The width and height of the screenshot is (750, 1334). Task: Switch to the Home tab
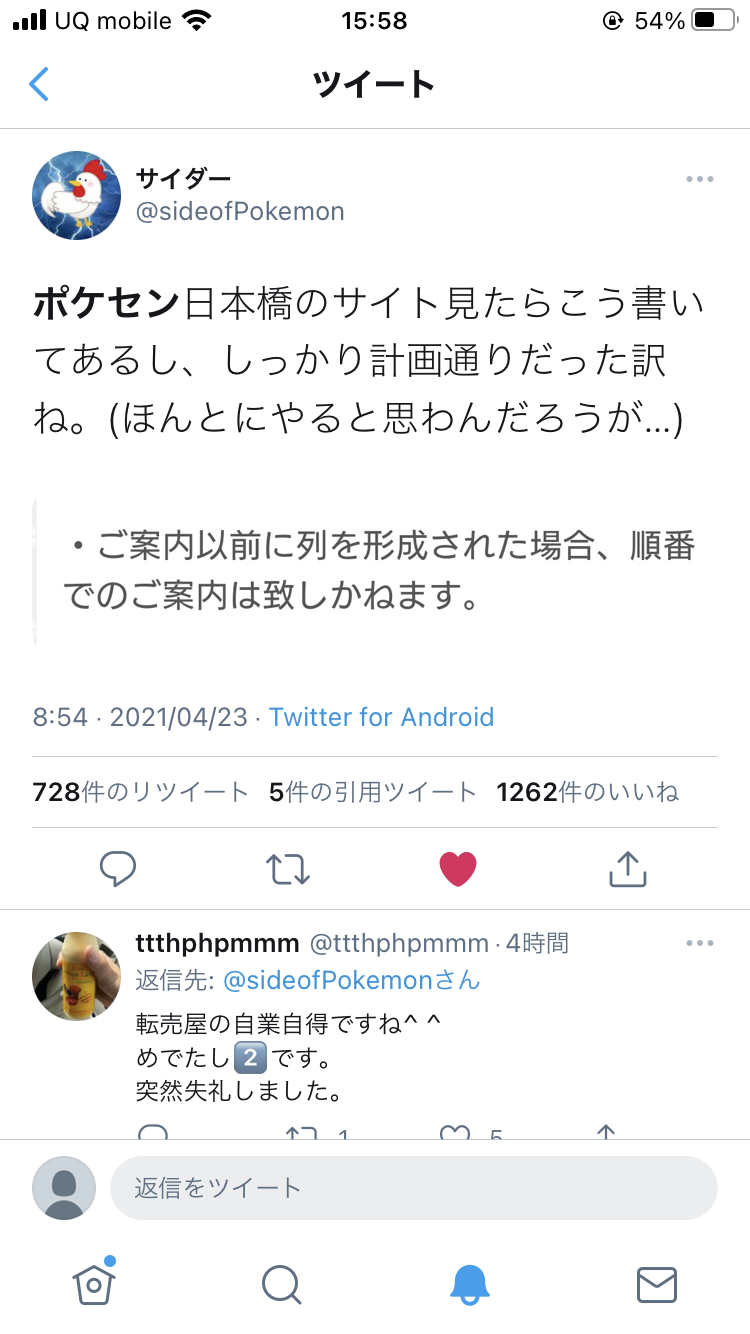tap(93, 1283)
